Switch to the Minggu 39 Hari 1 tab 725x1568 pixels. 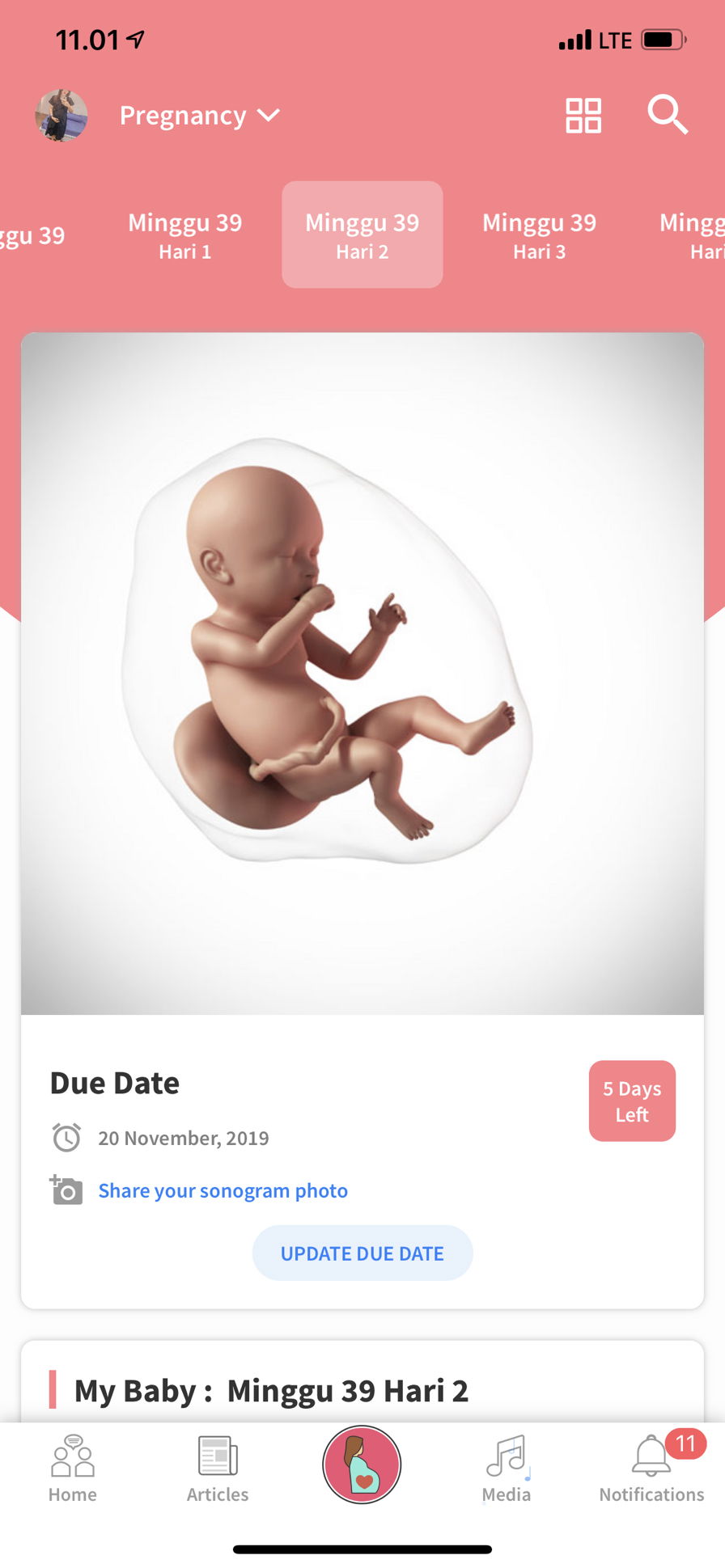tap(184, 235)
